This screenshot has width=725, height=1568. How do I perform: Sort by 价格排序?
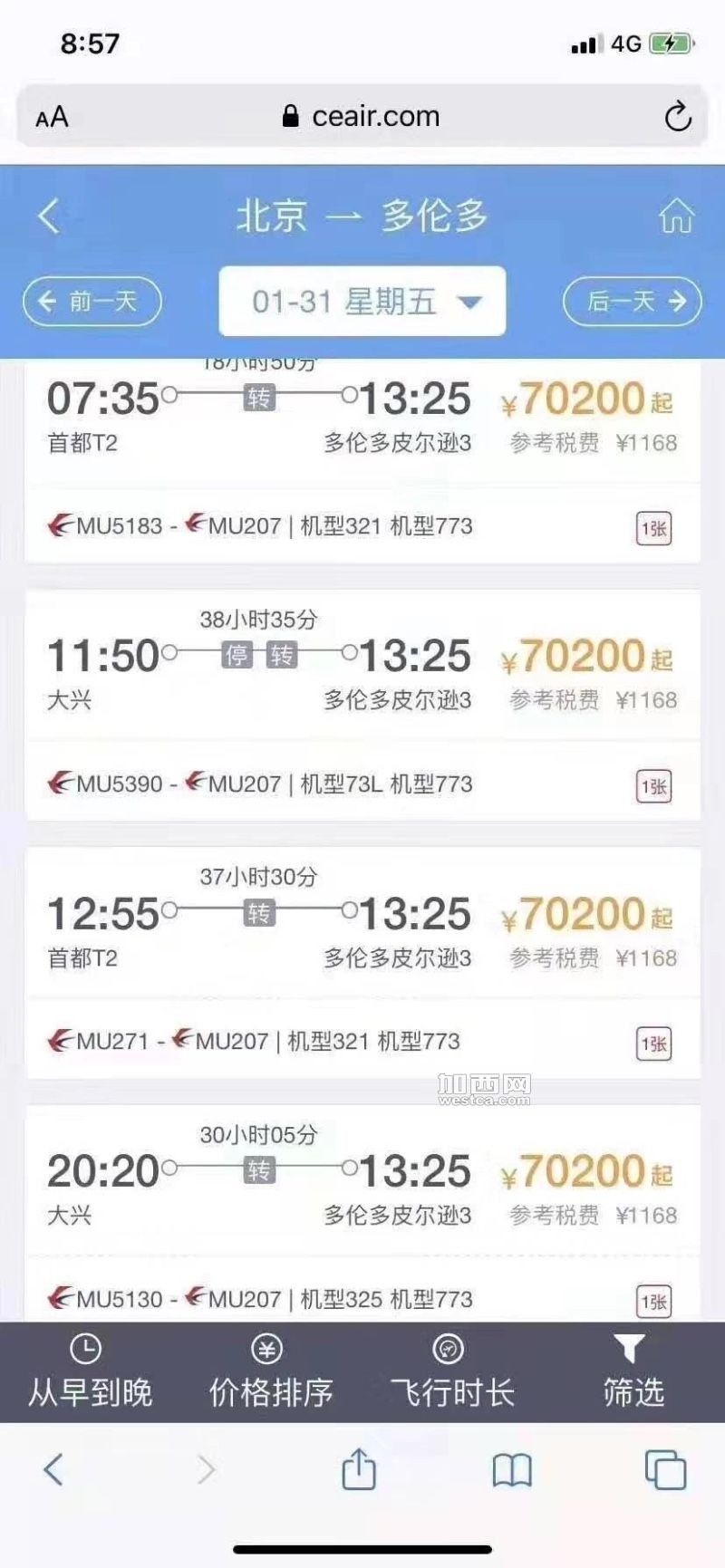[x=271, y=1372]
